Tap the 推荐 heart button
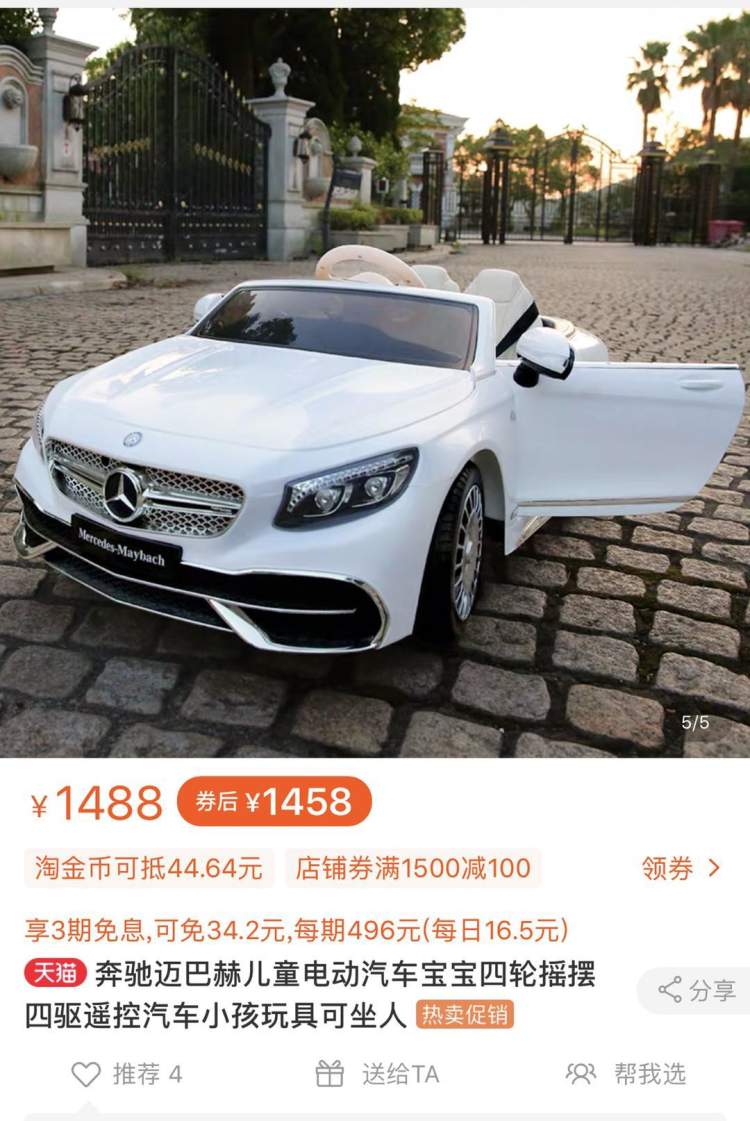This screenshot has height=1121, width=750. coord(88,1074)
